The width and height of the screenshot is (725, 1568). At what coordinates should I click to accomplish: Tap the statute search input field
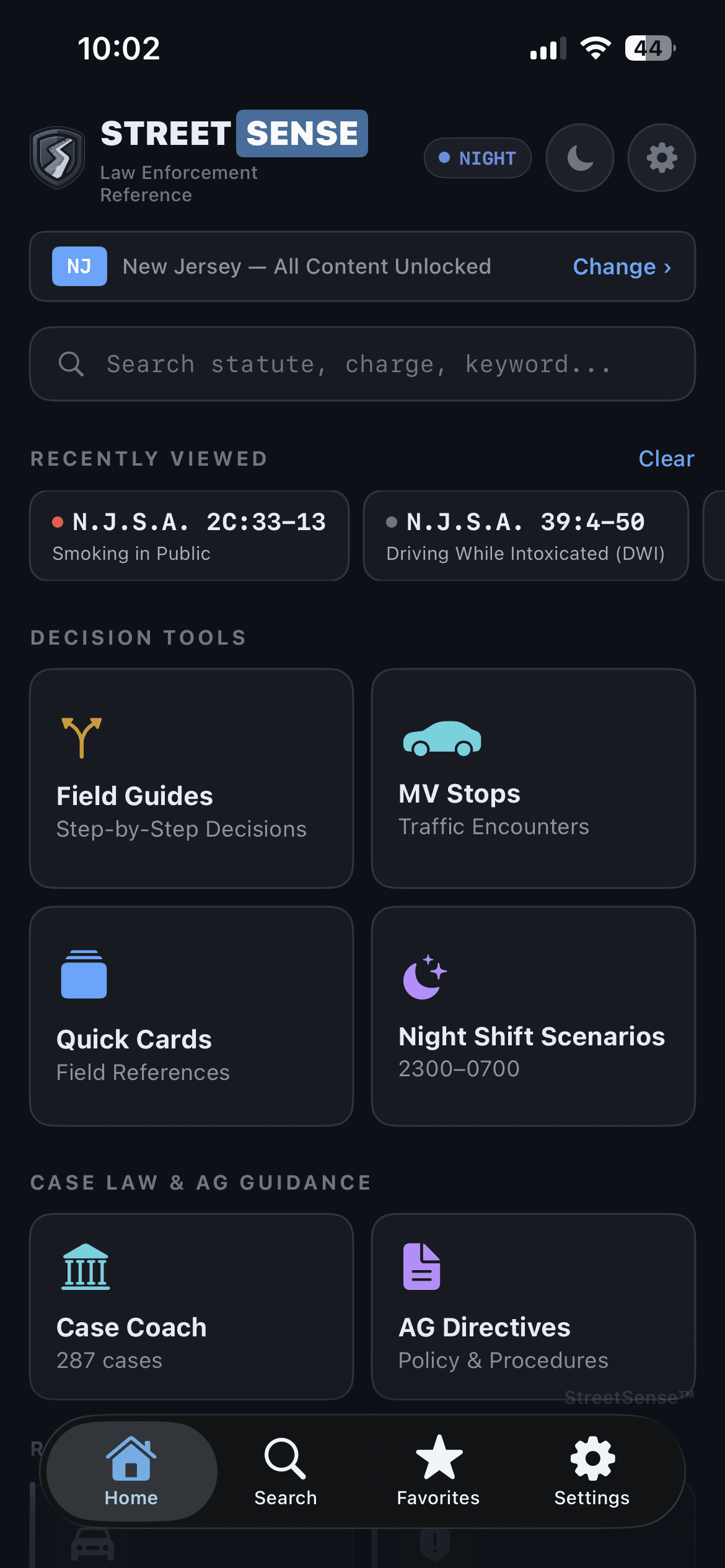pyautogui.click(x=362, y=364)
